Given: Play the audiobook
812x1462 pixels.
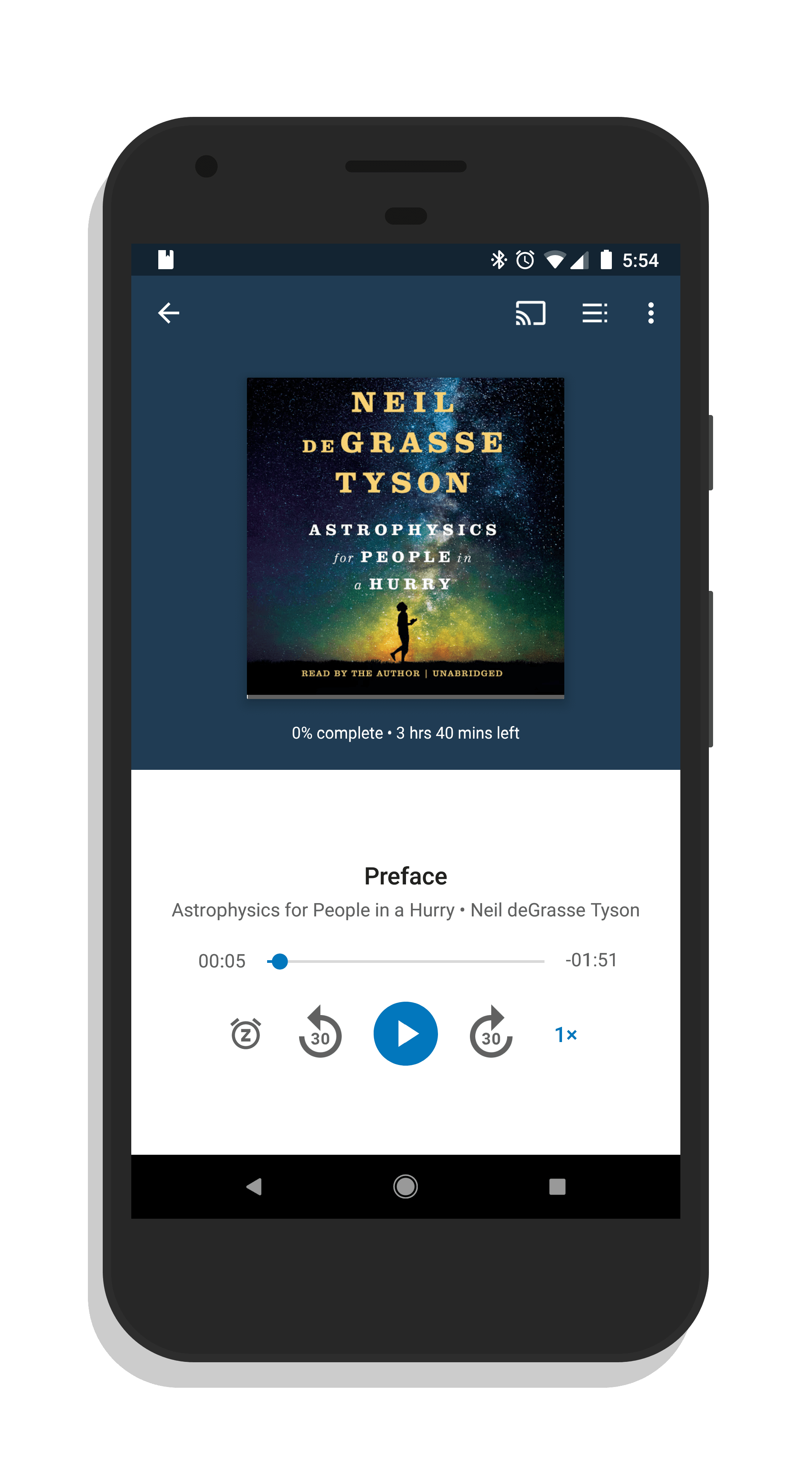Looking at the screenshot, I should coord(406,1034).
